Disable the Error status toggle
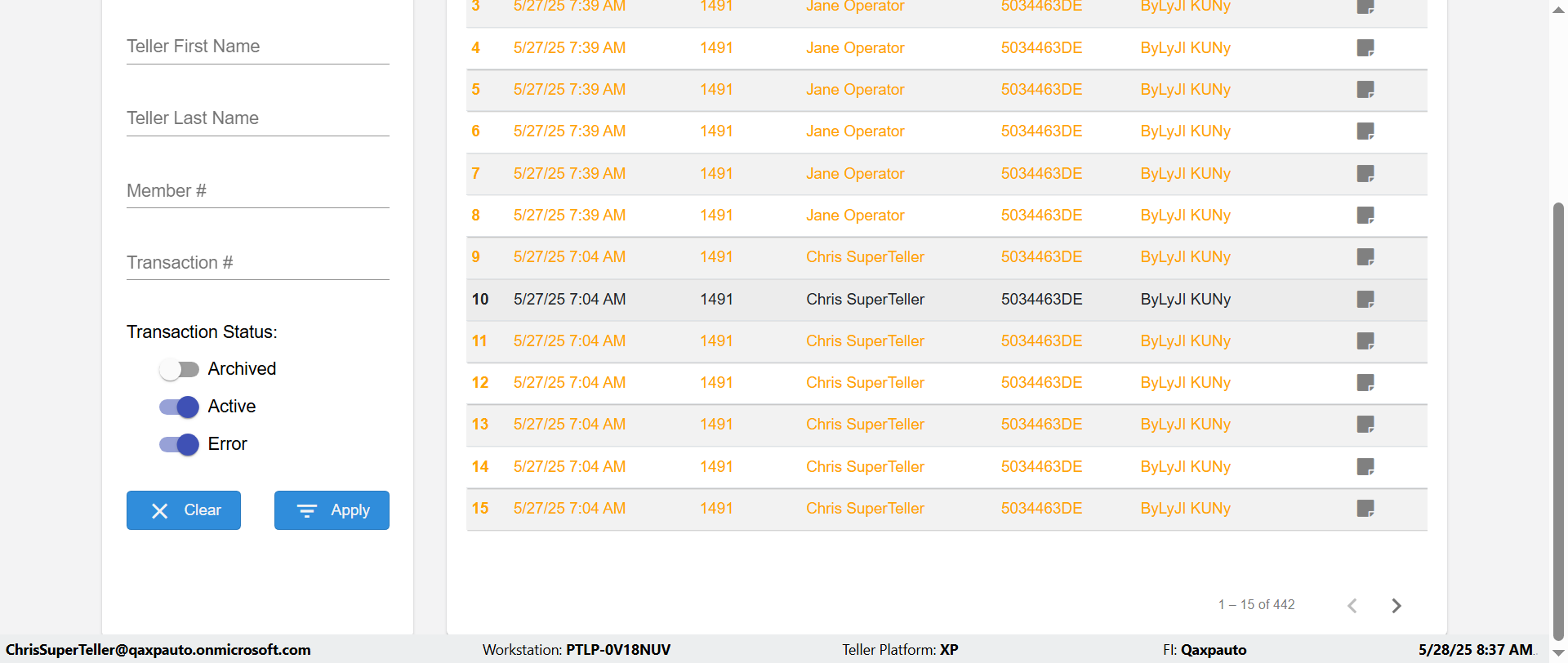The width and height of the screenshot is (1568, 663). (179, 444)
